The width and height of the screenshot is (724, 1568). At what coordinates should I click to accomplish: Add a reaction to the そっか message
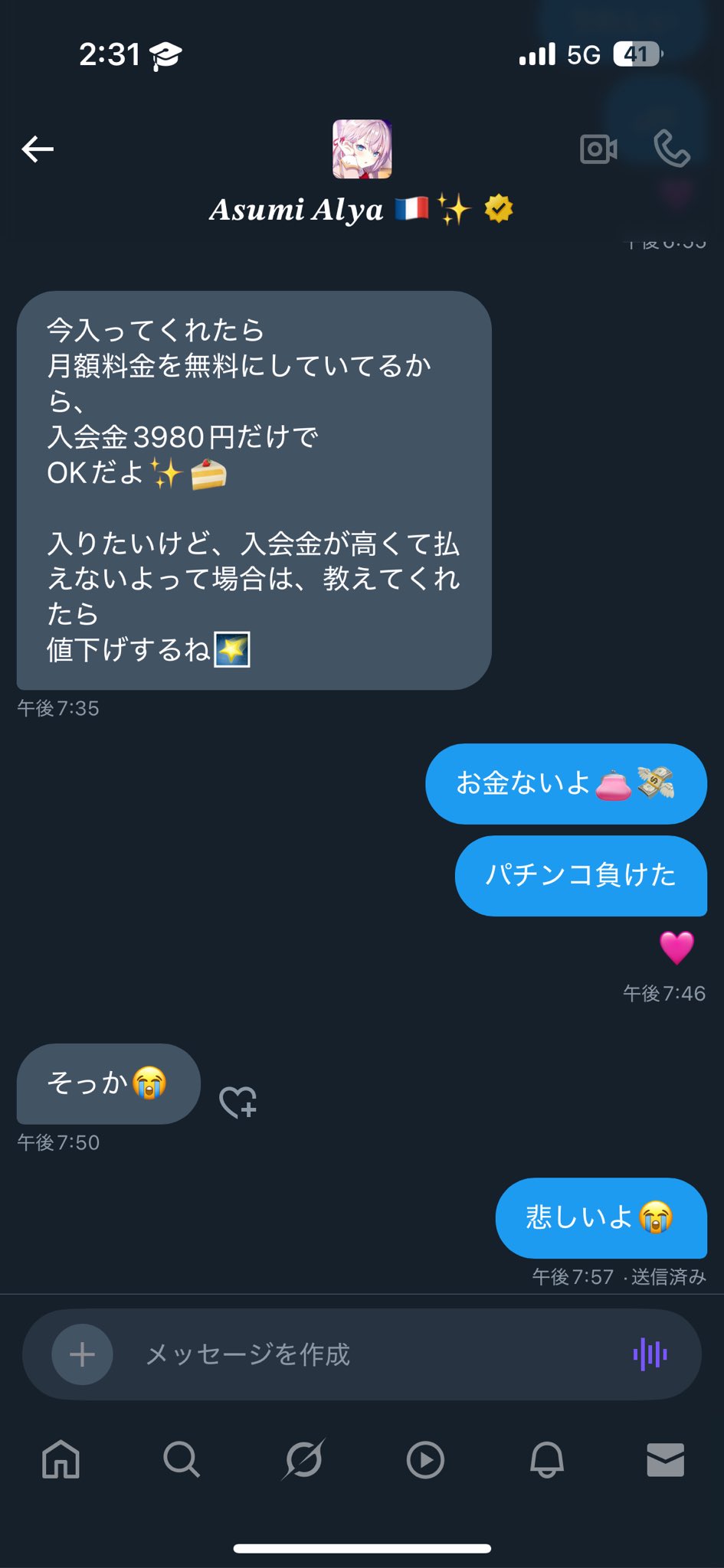pos(238,1102)
